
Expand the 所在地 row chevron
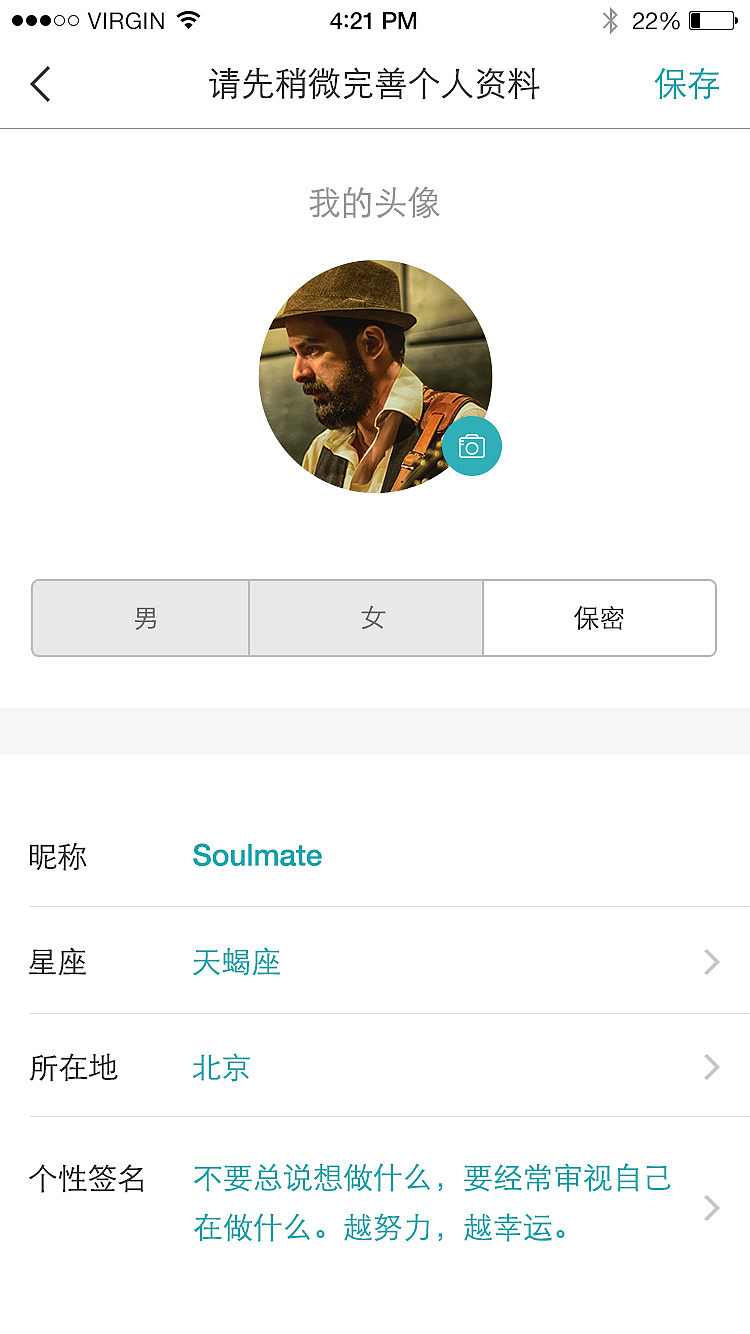coord(710,1067)
